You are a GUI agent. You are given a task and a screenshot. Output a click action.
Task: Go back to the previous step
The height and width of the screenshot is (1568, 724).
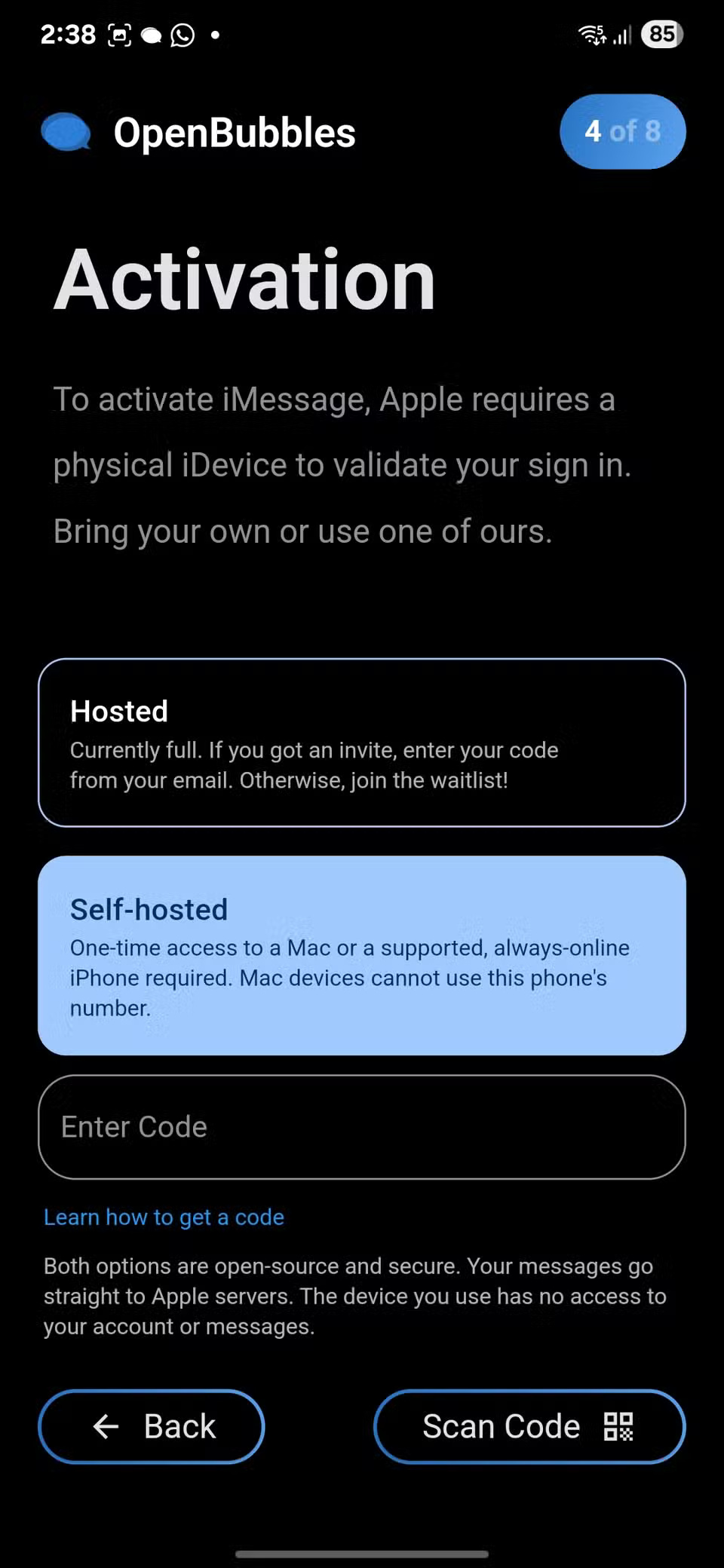click(152, 1426)
